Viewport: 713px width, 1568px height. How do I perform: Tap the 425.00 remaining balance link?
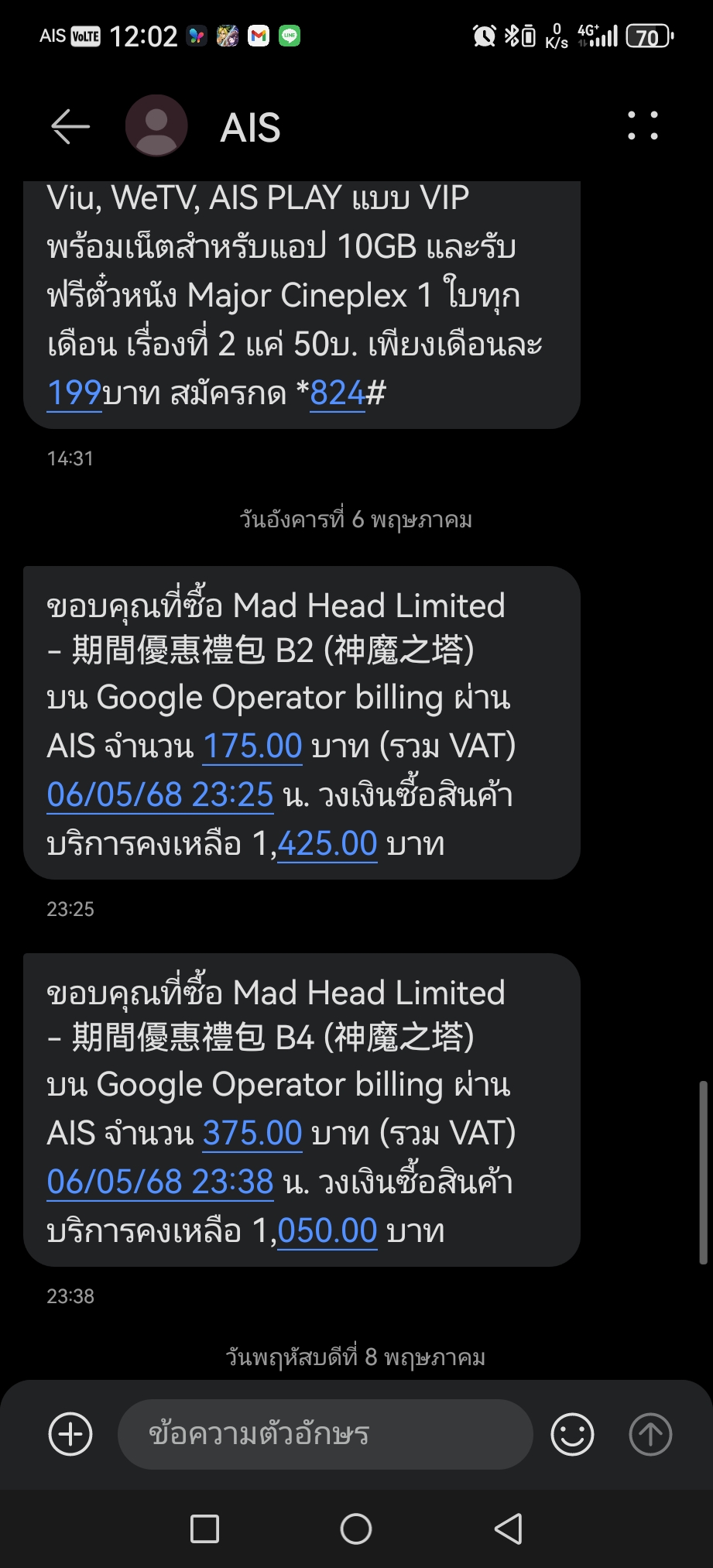coord(327,843)
